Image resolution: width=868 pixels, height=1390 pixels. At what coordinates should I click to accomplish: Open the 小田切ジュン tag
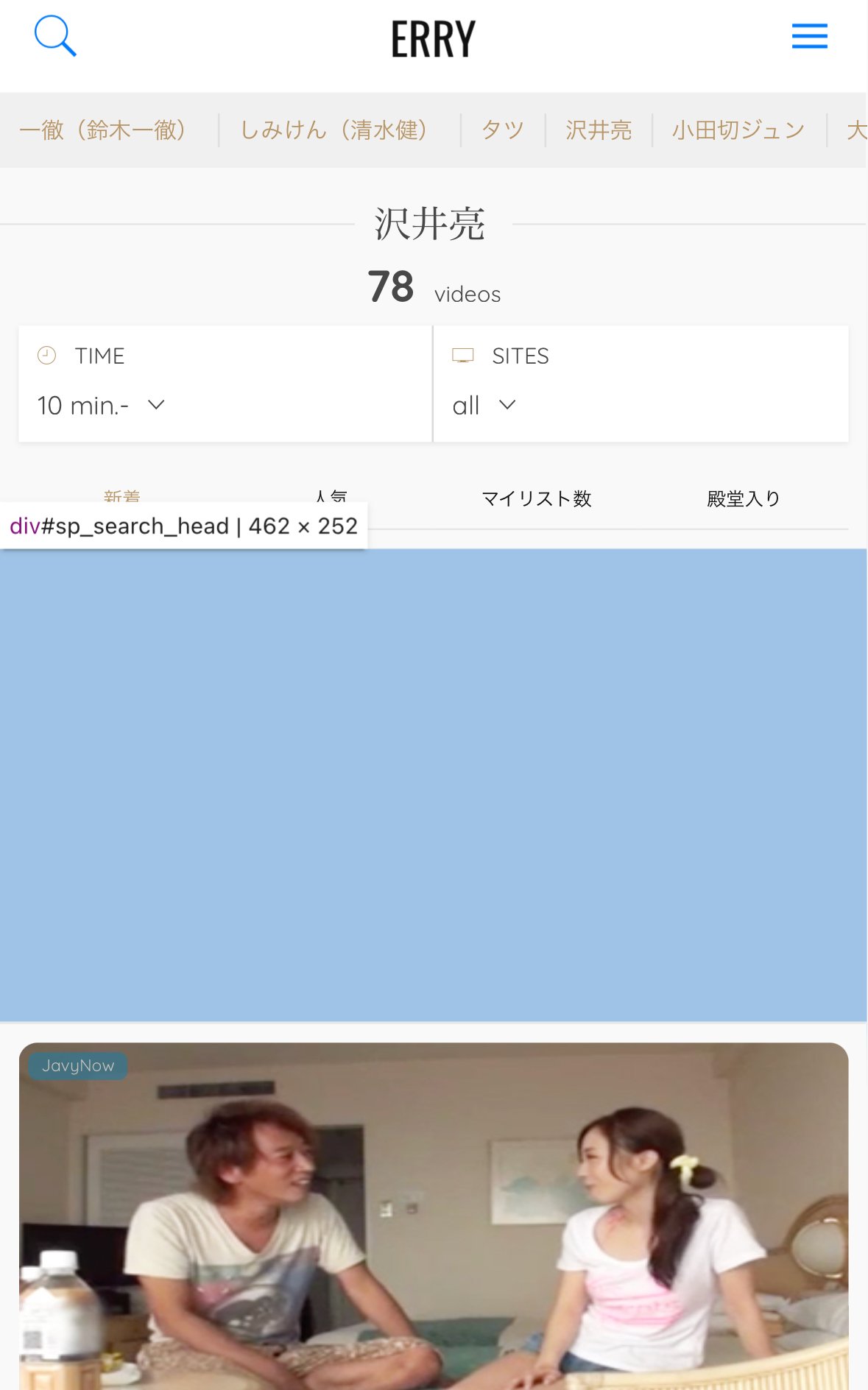click(x=738, y=130)
